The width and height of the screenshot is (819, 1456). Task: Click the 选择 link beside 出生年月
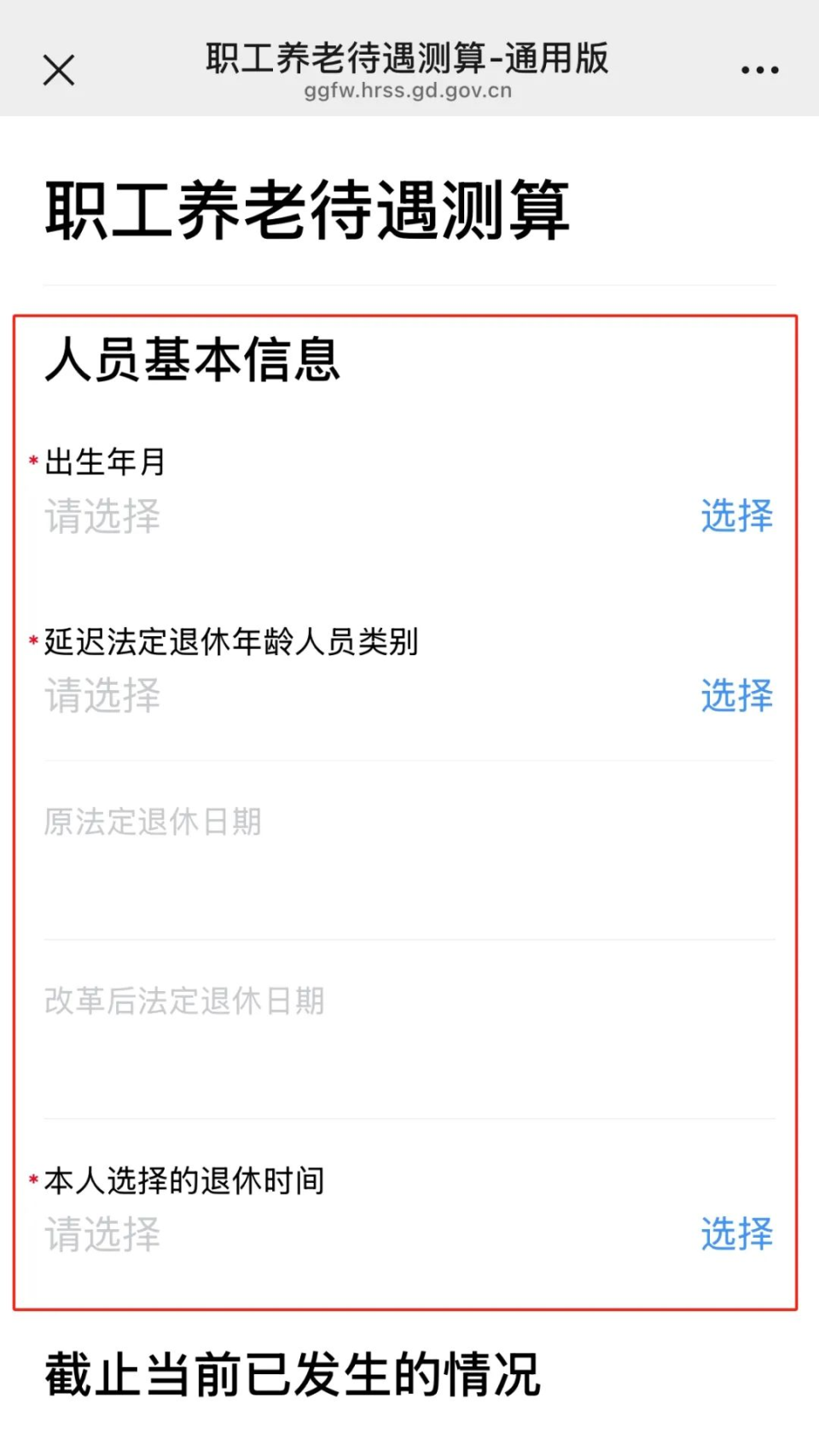tap(736, 517)
